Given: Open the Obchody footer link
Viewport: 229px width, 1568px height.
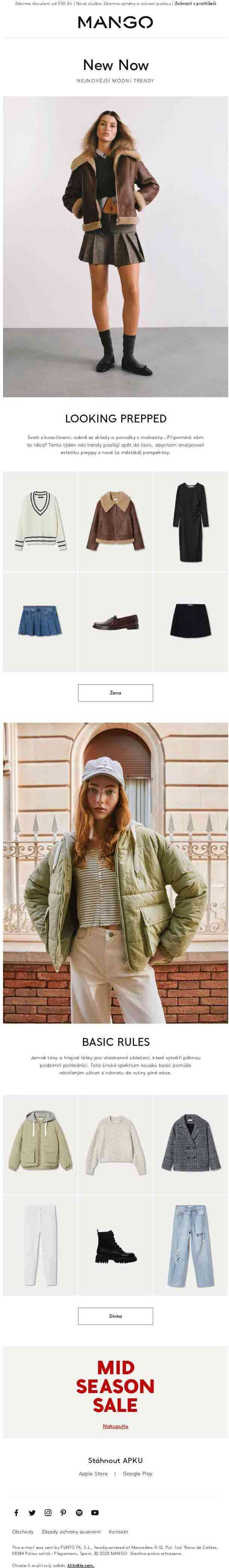Looking at the screenshot, I should (23, 1532).
